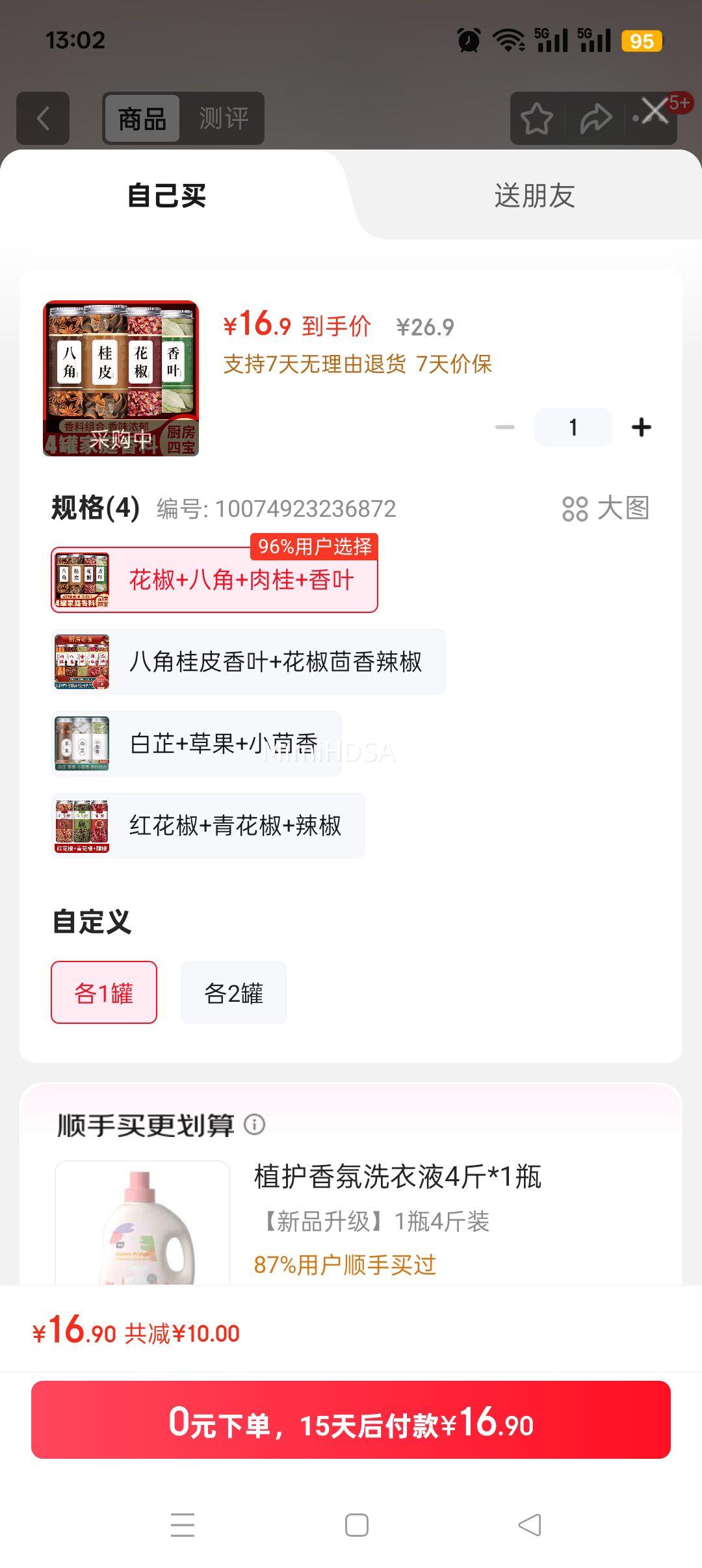
Task: Open the 顺手买更划算 info icon
Action: click(x=255, y=1124)
